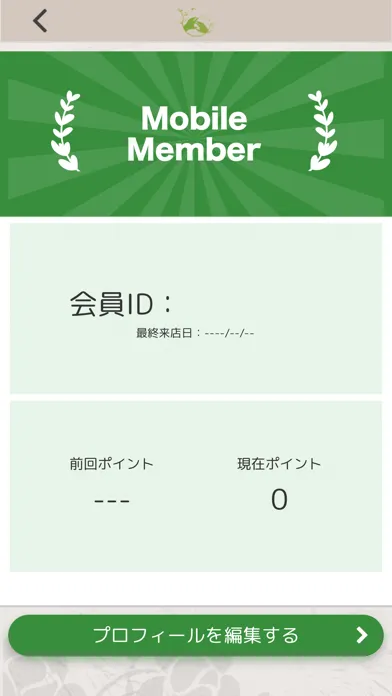Open プロフィールを編集する to edit profile
The height and width of the screenshot is (696, 392).
point(196,635)
